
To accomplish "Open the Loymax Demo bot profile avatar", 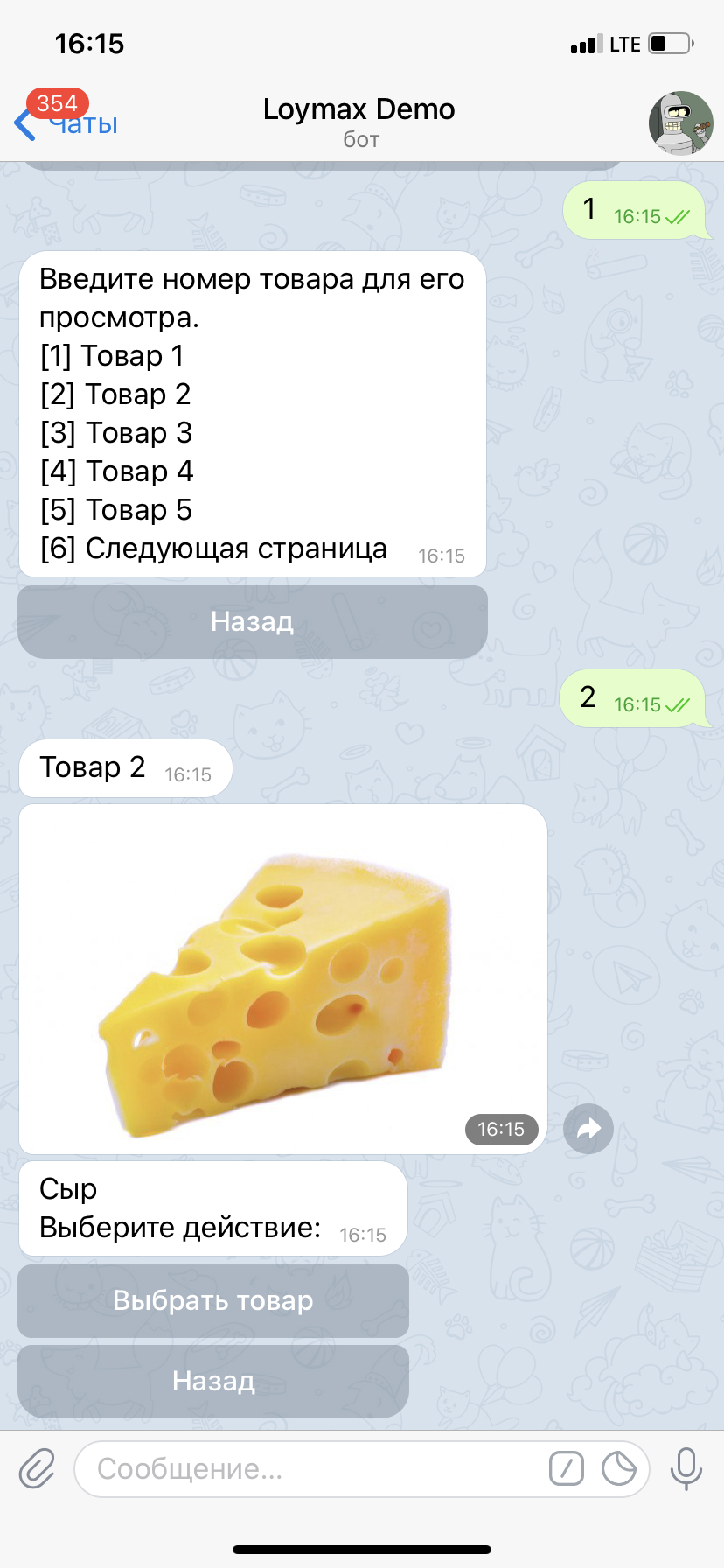I will (680, 122).
